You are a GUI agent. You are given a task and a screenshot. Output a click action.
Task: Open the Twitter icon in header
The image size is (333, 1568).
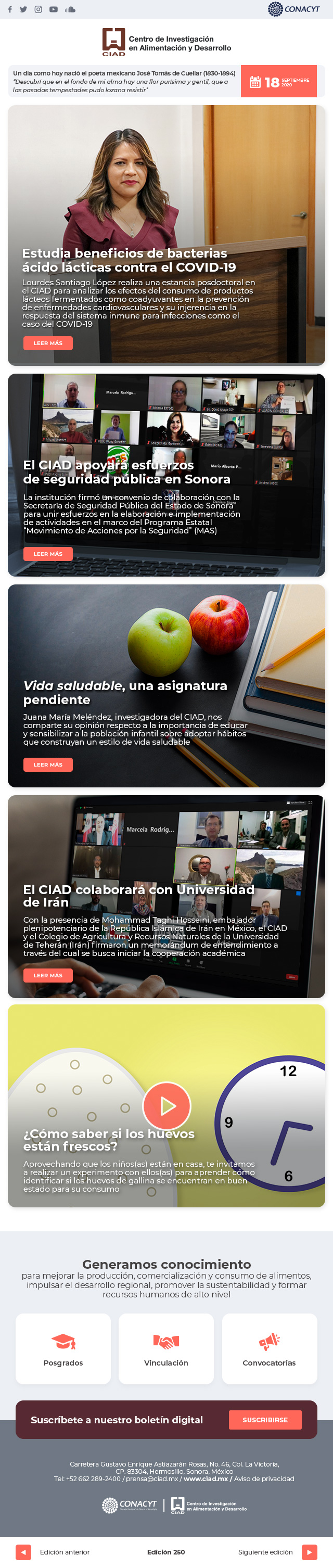23,9
